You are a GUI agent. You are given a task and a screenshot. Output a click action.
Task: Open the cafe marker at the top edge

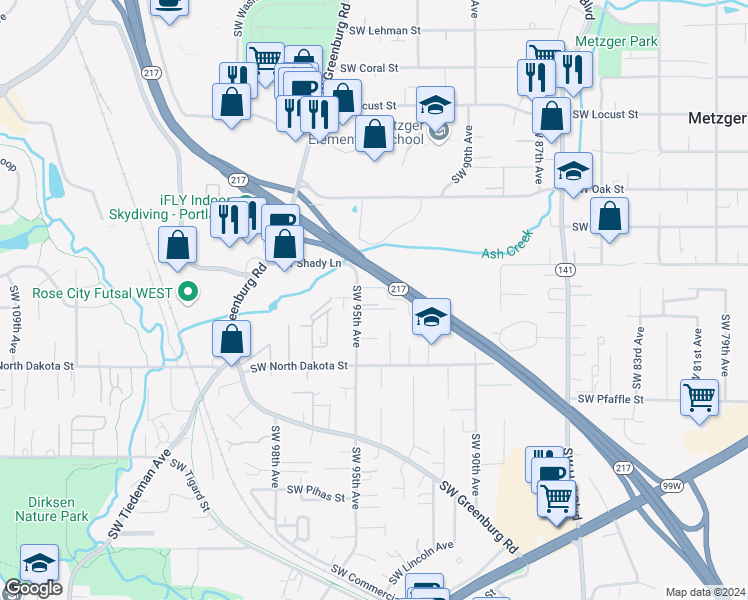pyautogui.click(x=169, y=6)
